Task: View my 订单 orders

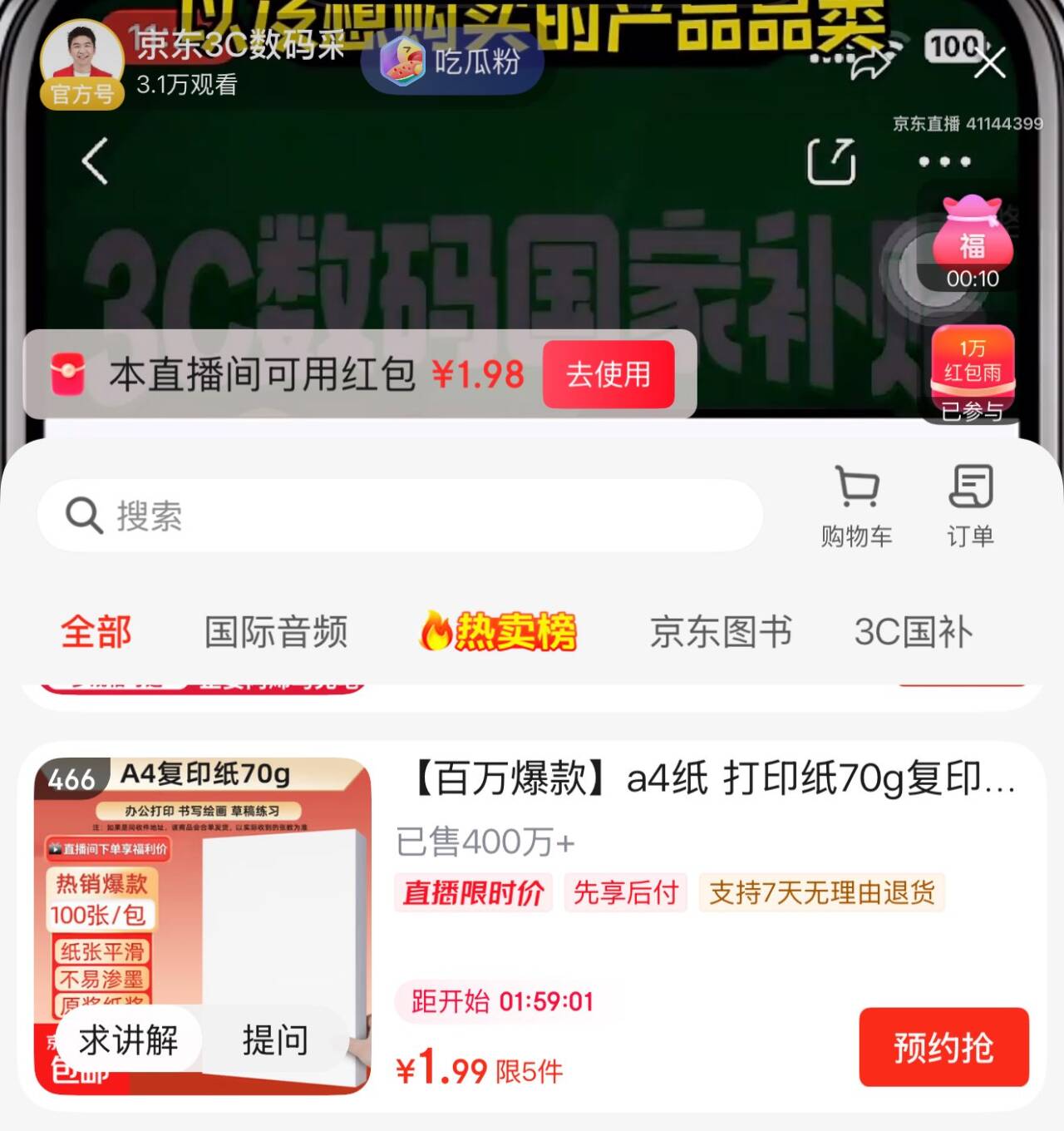Action: [x=971, y=506]
